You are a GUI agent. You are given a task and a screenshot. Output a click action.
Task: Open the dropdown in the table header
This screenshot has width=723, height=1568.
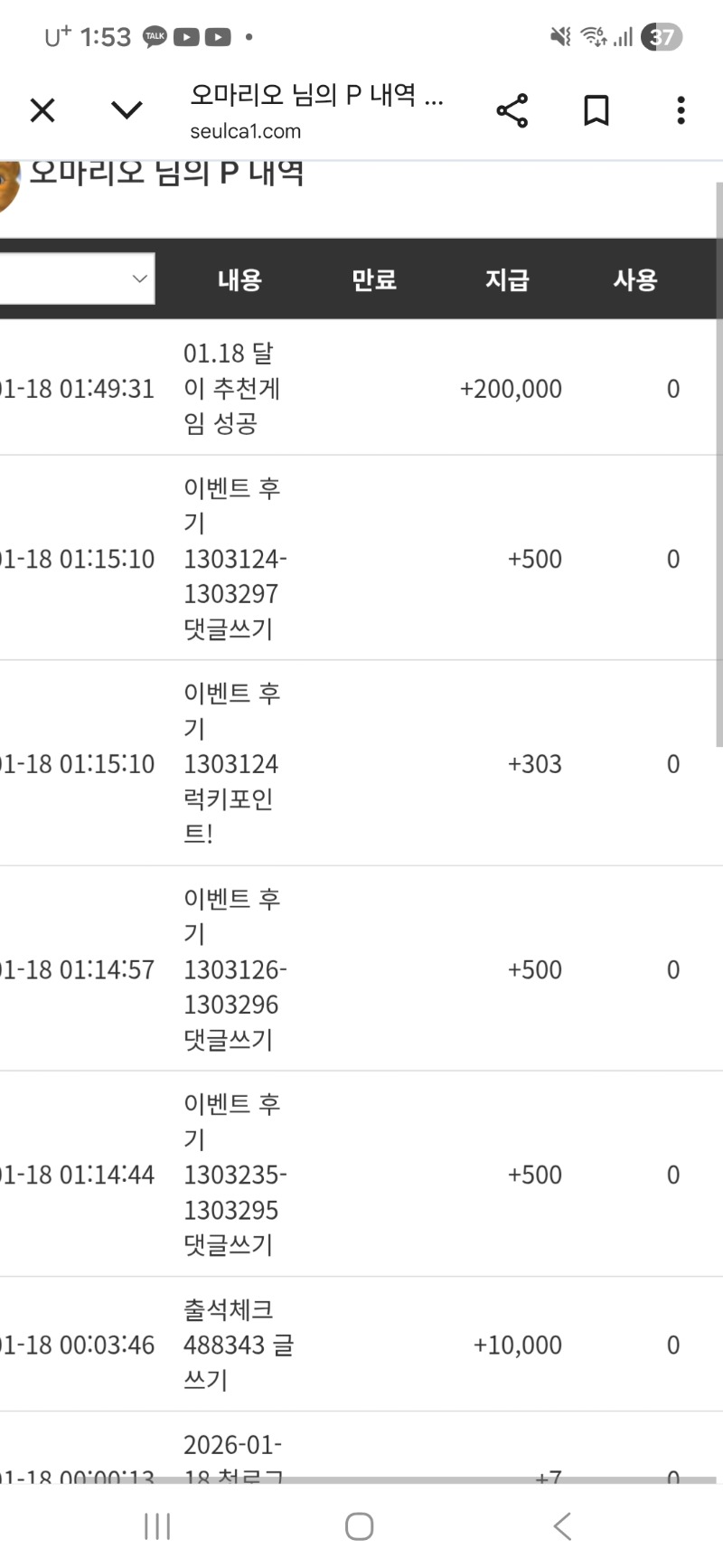(x=77, y=279)
